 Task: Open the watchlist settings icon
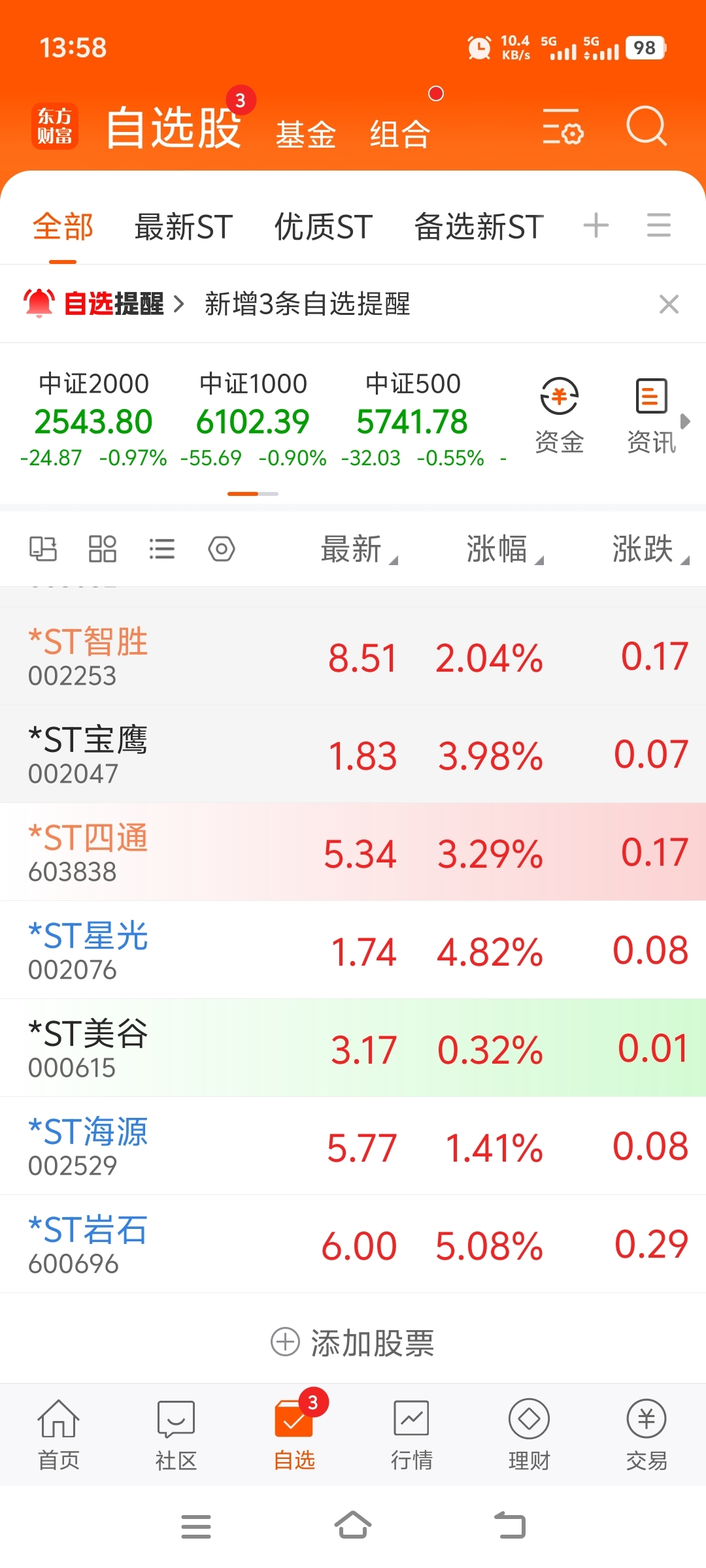pyautogui.click(x=563, y=126)
